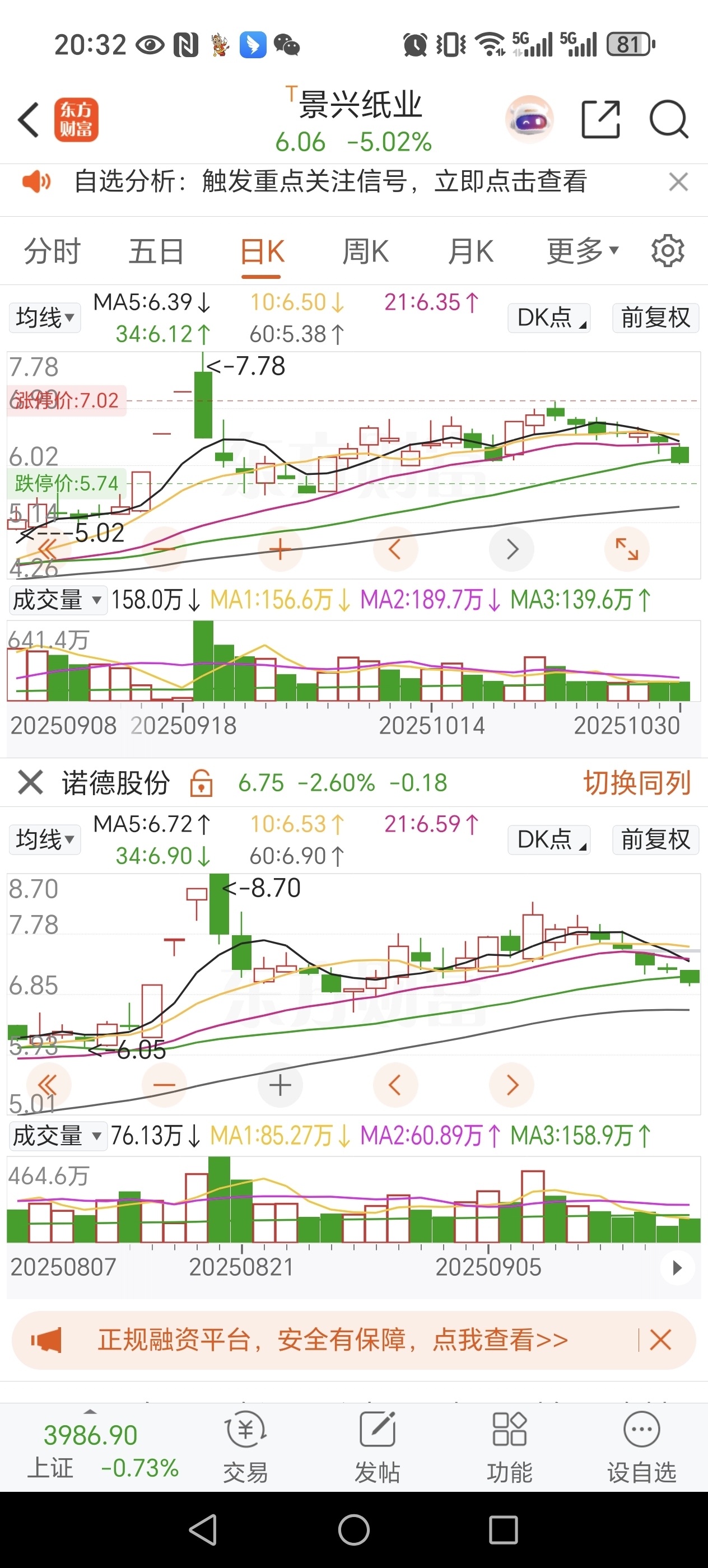Open chart settings gear
Image resolution: width=708 pixels, height=1568 pixels.
668,251
